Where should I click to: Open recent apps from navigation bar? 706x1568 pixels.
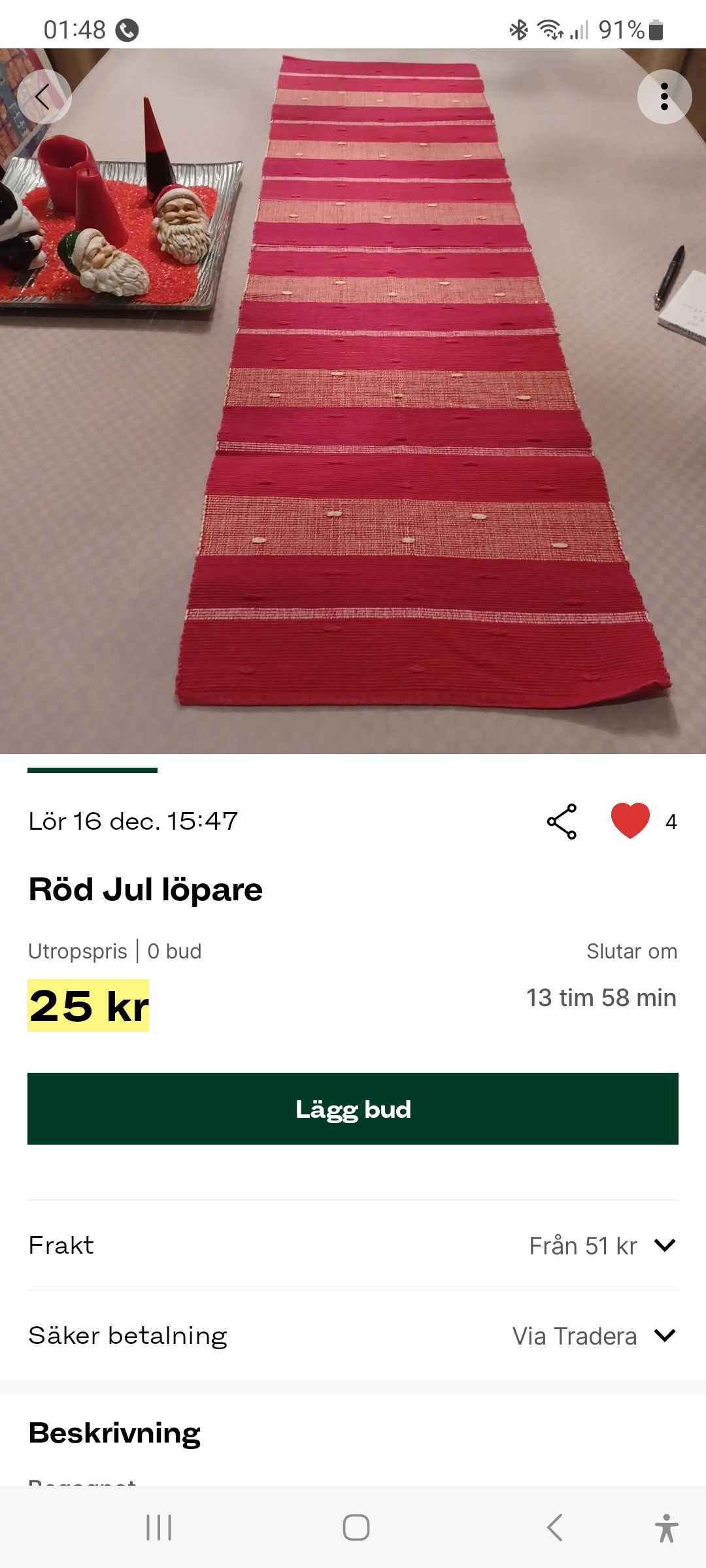[x=159, y=1527]
